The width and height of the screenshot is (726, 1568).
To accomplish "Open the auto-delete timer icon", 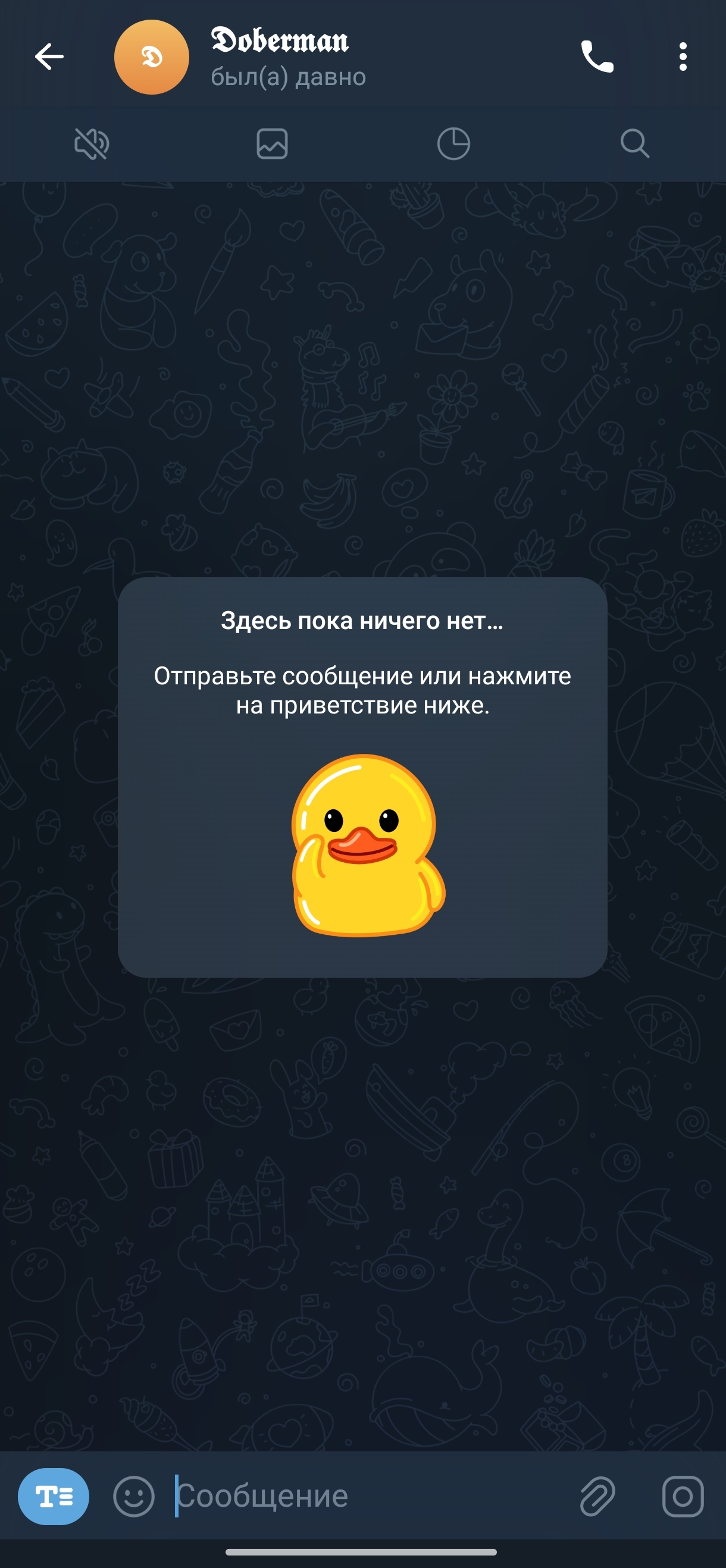I will point(453,144).
